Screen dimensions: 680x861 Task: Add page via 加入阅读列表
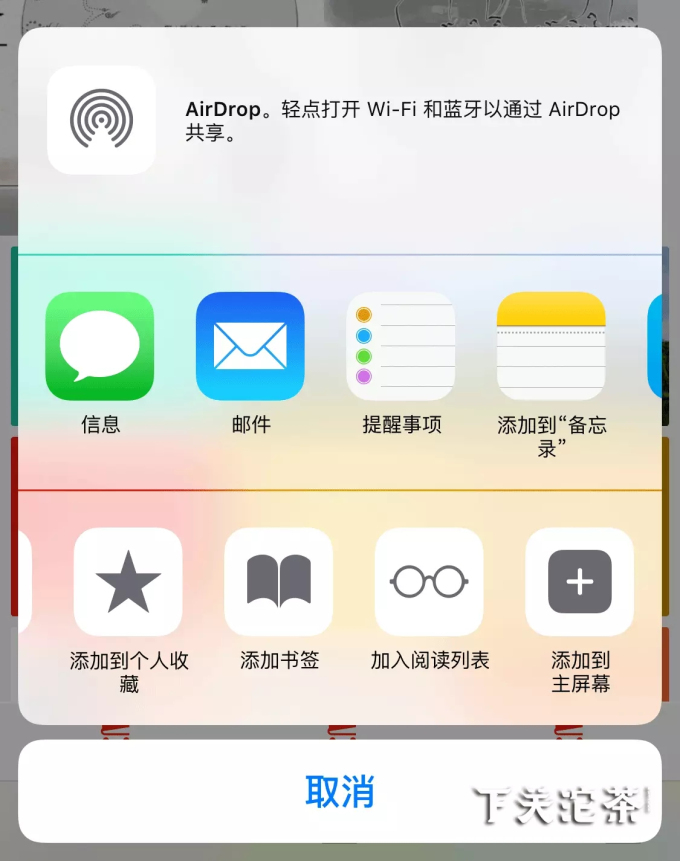pyautogui.click(x=429, y=582)
